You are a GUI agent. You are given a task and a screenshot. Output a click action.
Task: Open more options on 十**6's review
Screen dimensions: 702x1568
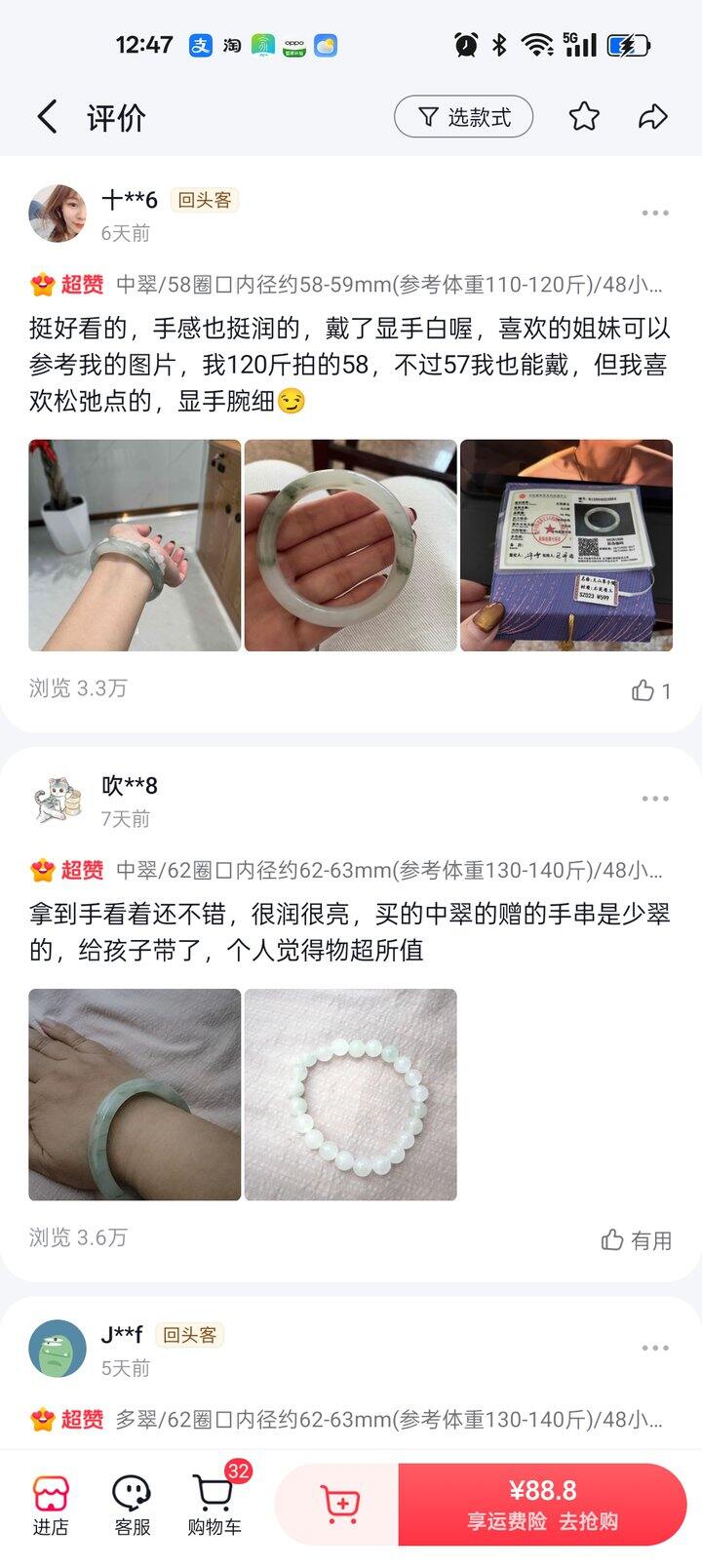click(x=654, y=213)
